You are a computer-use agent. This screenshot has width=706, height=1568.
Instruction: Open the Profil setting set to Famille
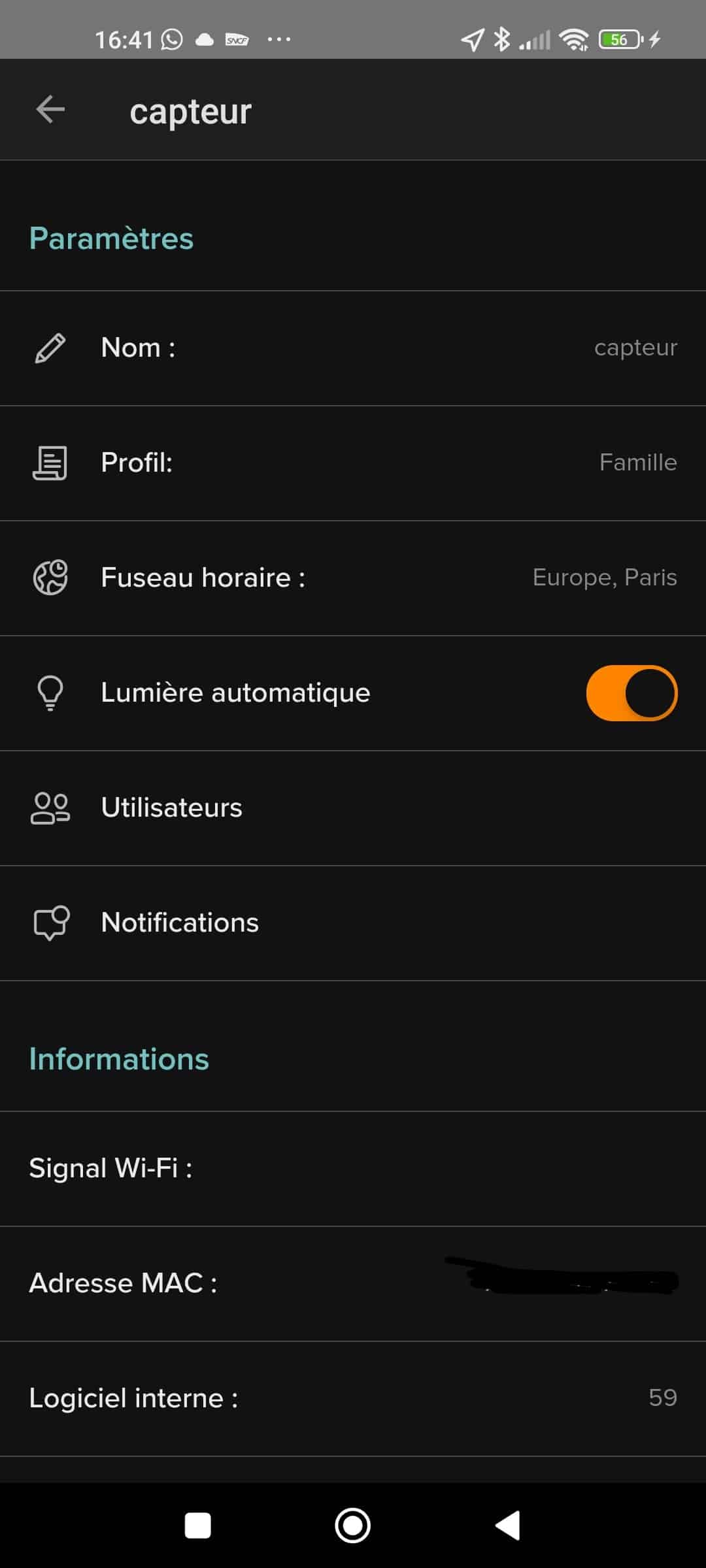pyautogui.click(x=353, y=463)
